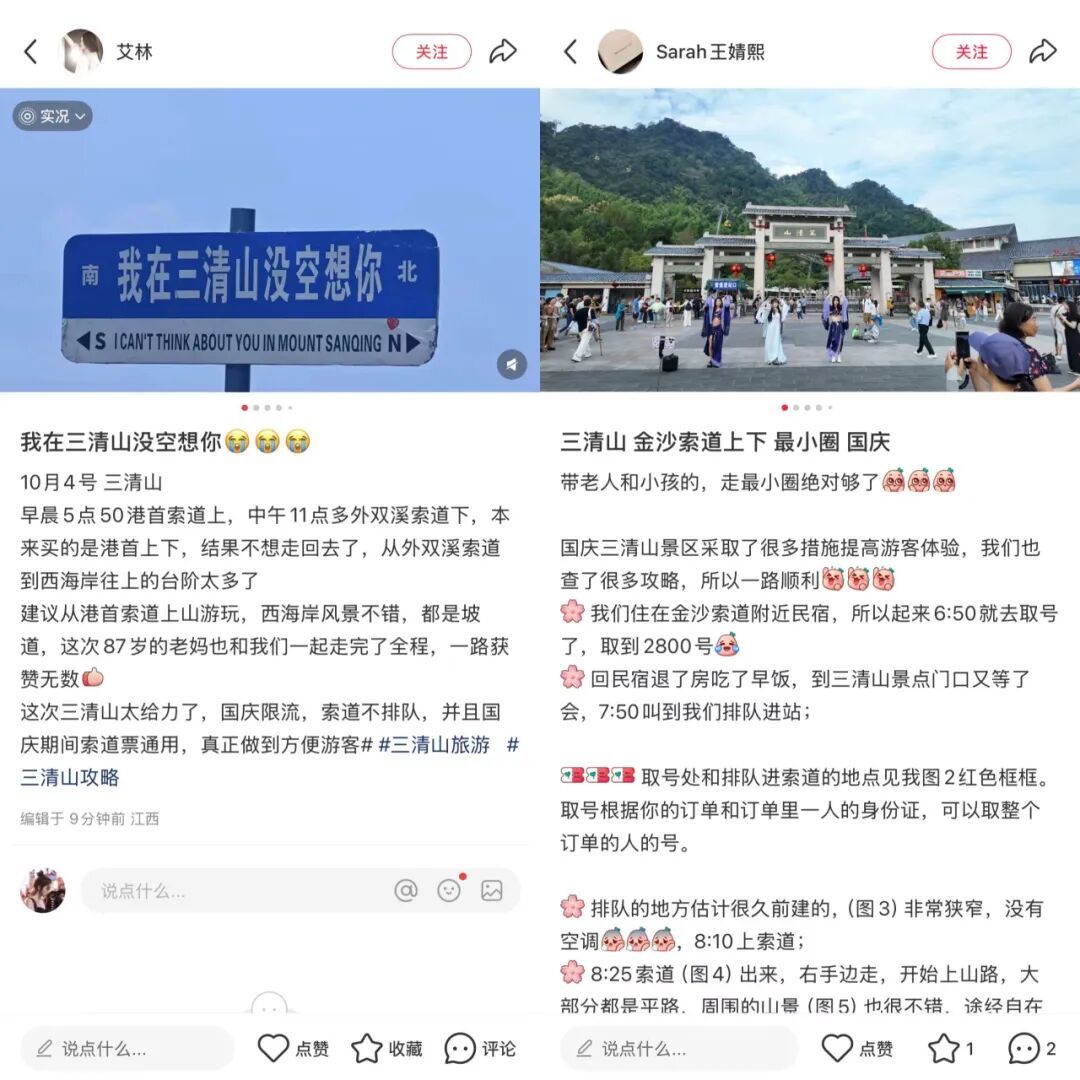1080x1080 pixels.
Task: Share Sarah王婧熙's post
Action: pyautogui.click(x=1043, y=52)
